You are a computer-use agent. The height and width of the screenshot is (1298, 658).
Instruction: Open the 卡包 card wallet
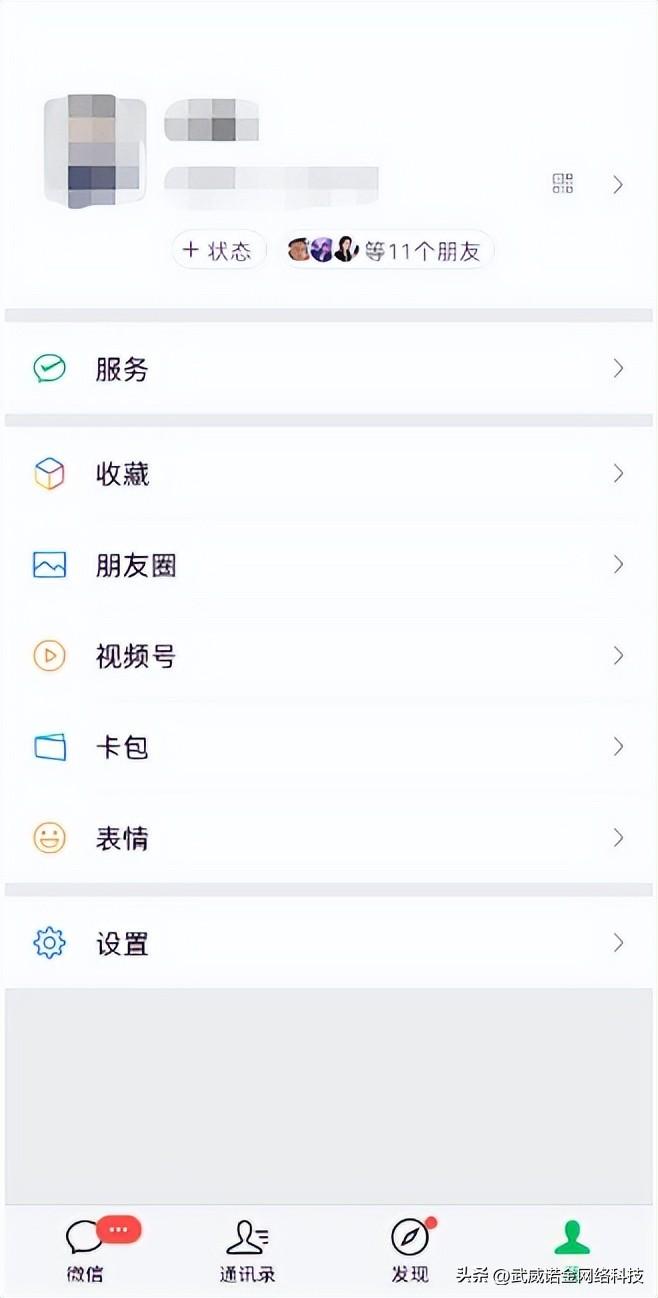pyautogui.click(x=328, y=747)
